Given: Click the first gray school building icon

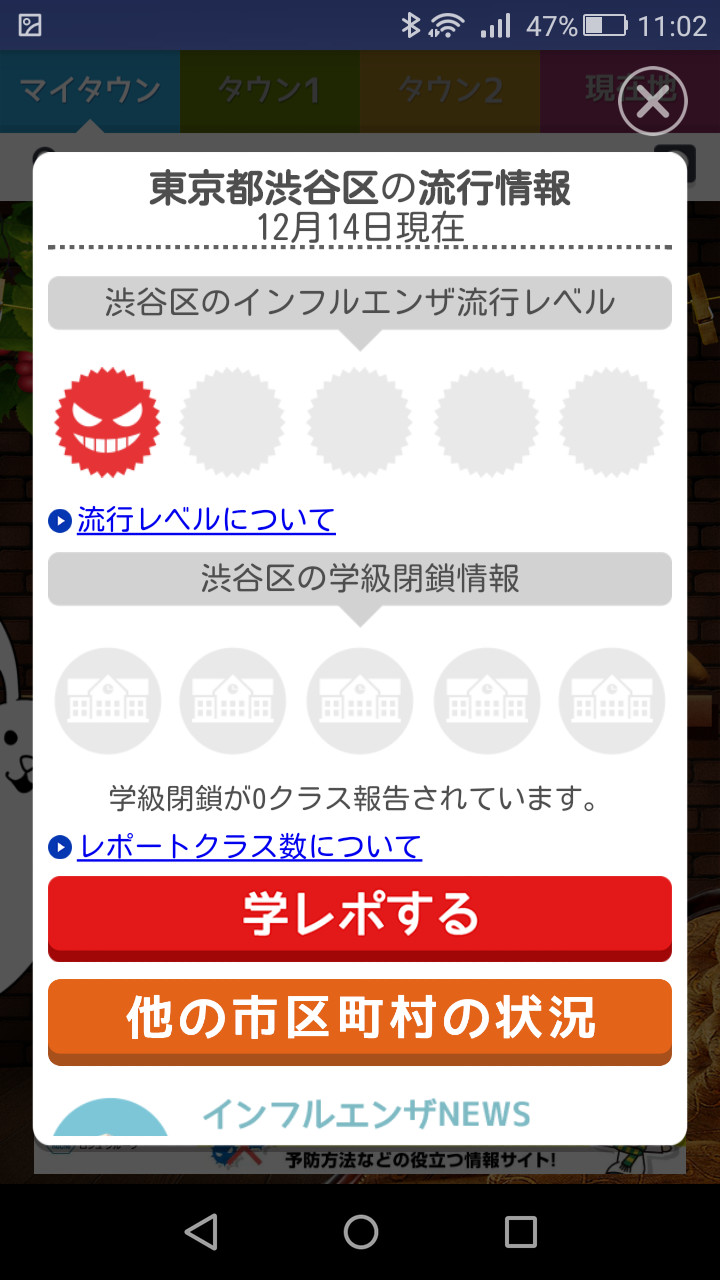Looking at the screenshot, I should [x=107, y=700].
